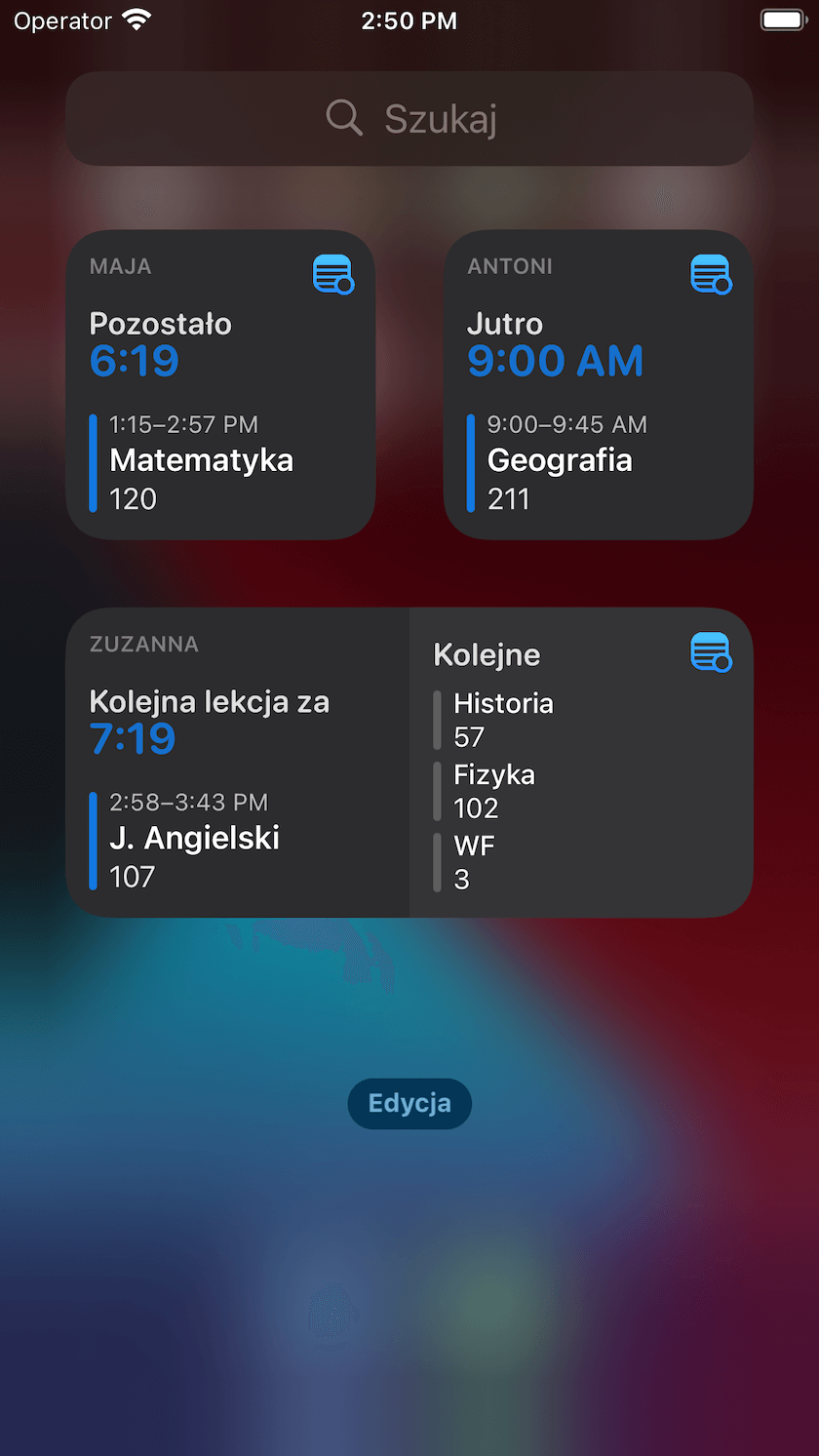
Task: Select the WF entry in the Kolejne list
Action: click(473, 861)
